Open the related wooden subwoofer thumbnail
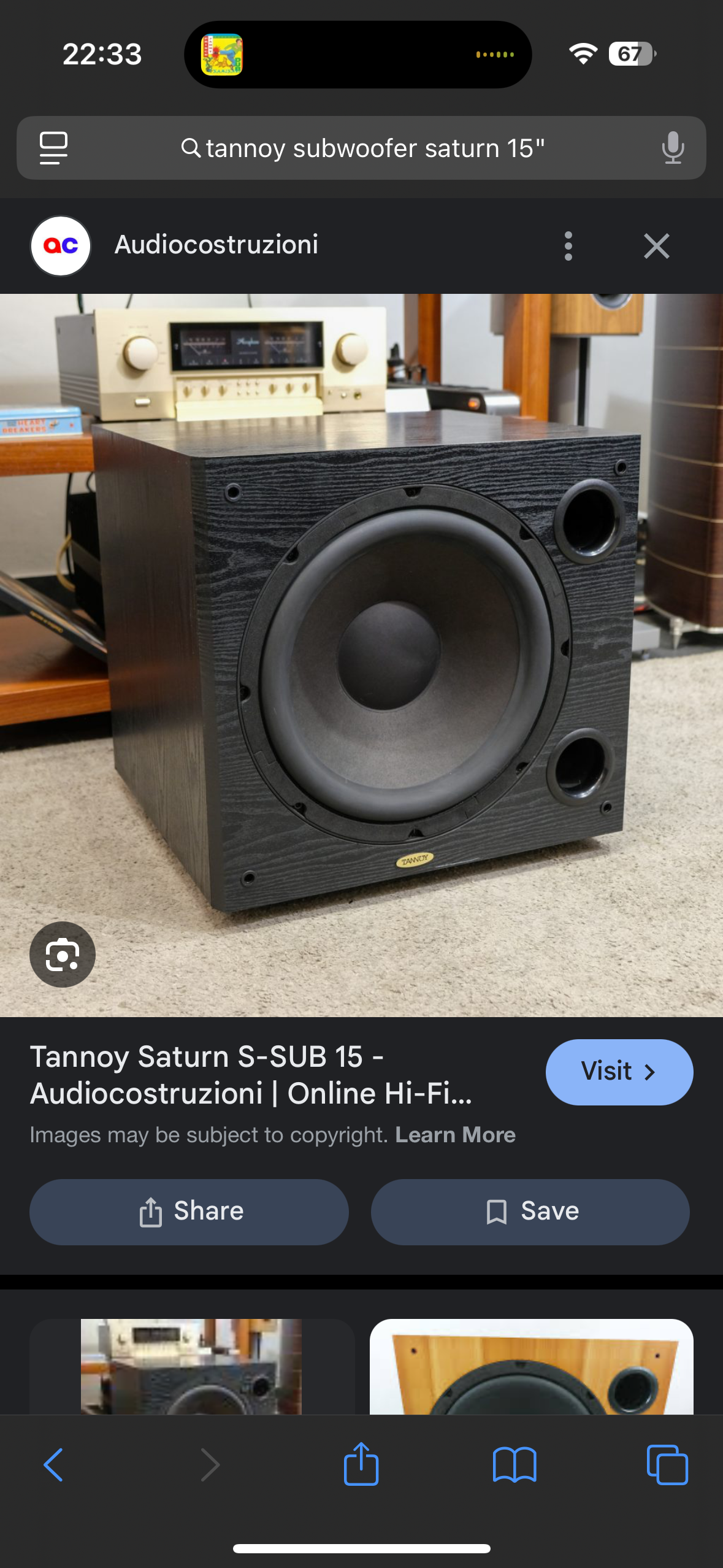 pos(531,1367)
